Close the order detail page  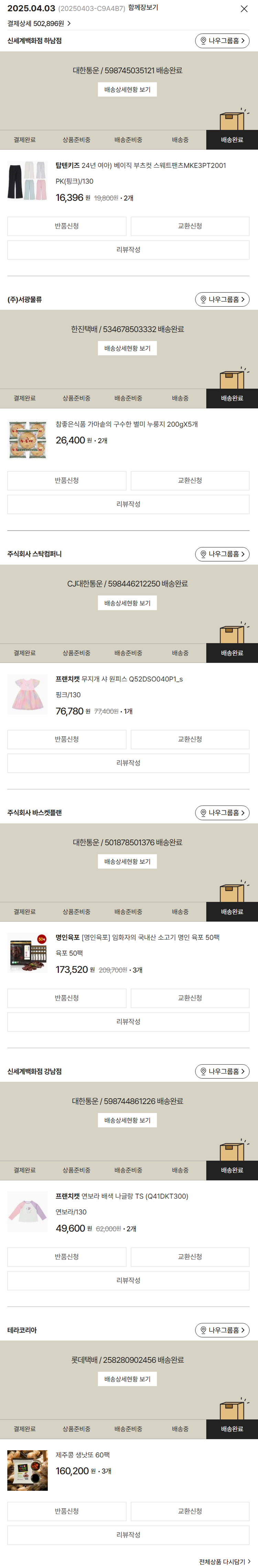(x=244, y=9)
